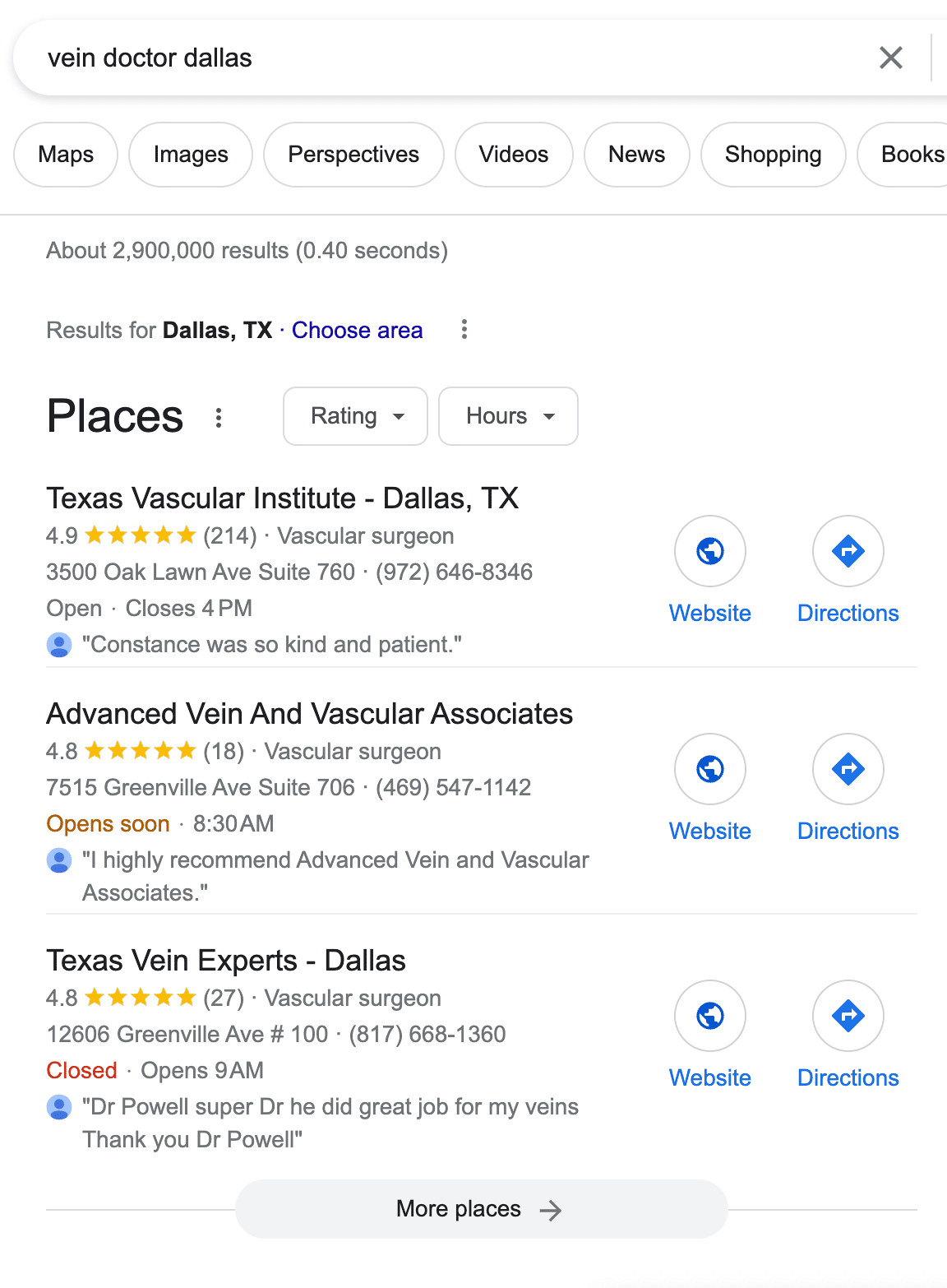947x1288 pixels.
Task: Open the Shopping tab
Action: (x=773, y=155)
